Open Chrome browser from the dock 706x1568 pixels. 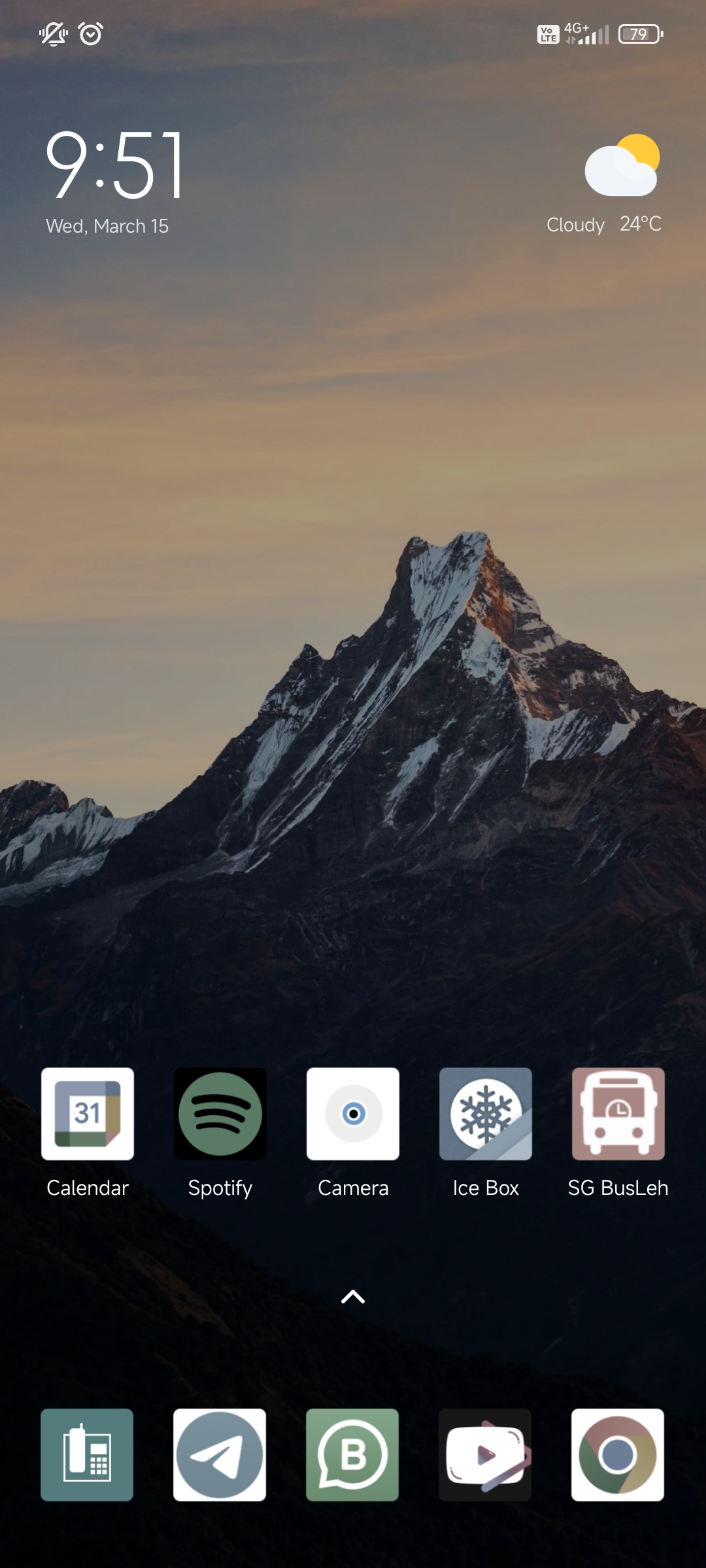coord(618,1455)
